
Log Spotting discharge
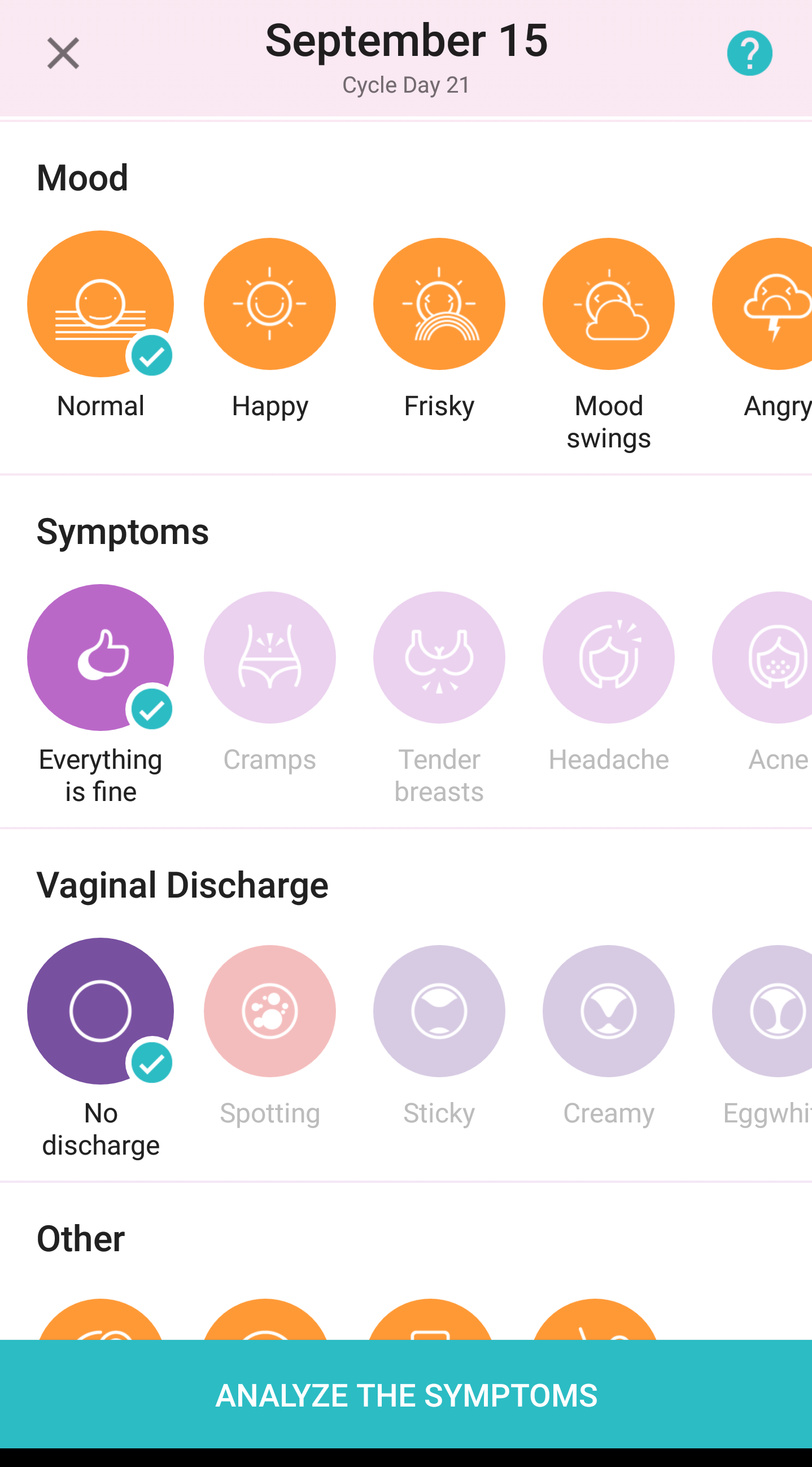(x=269, y=1011)
